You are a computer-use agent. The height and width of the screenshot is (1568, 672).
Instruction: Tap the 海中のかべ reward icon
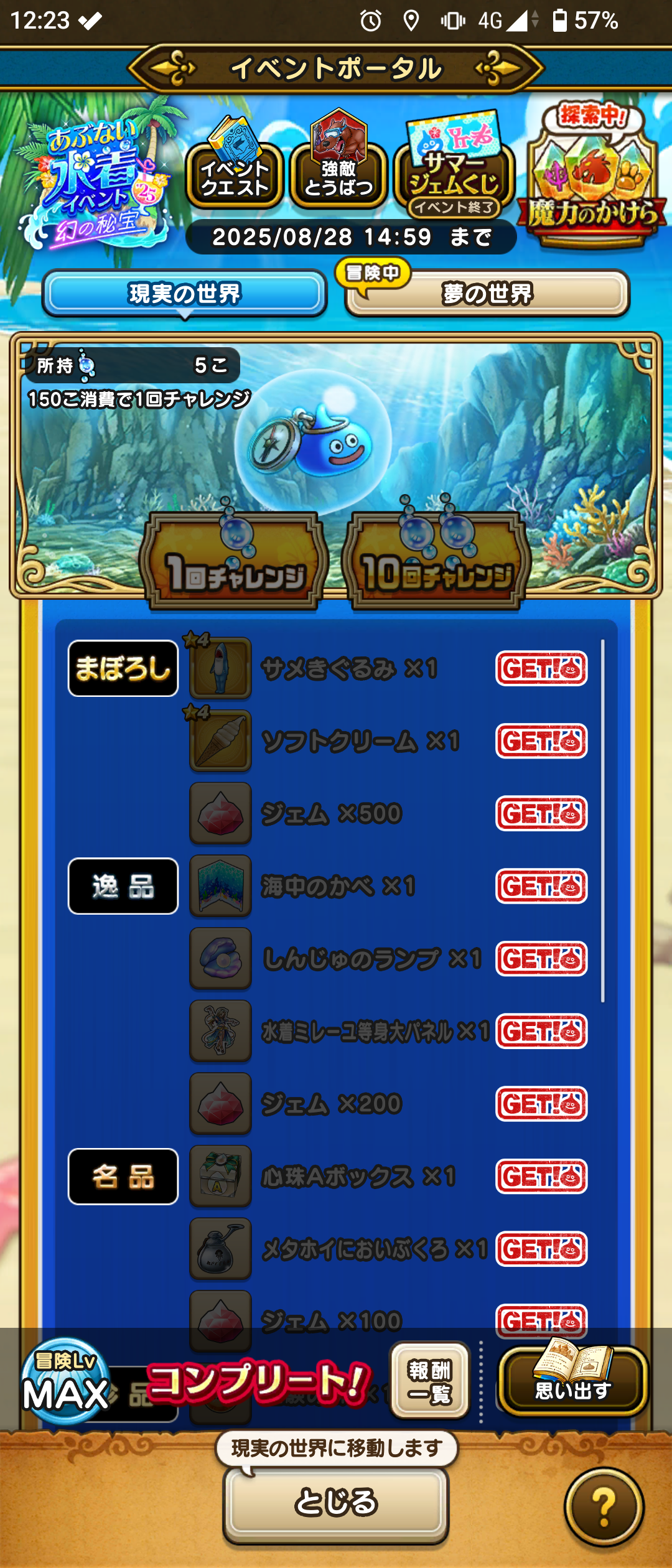pyautogui.click(x=220, y=886)
